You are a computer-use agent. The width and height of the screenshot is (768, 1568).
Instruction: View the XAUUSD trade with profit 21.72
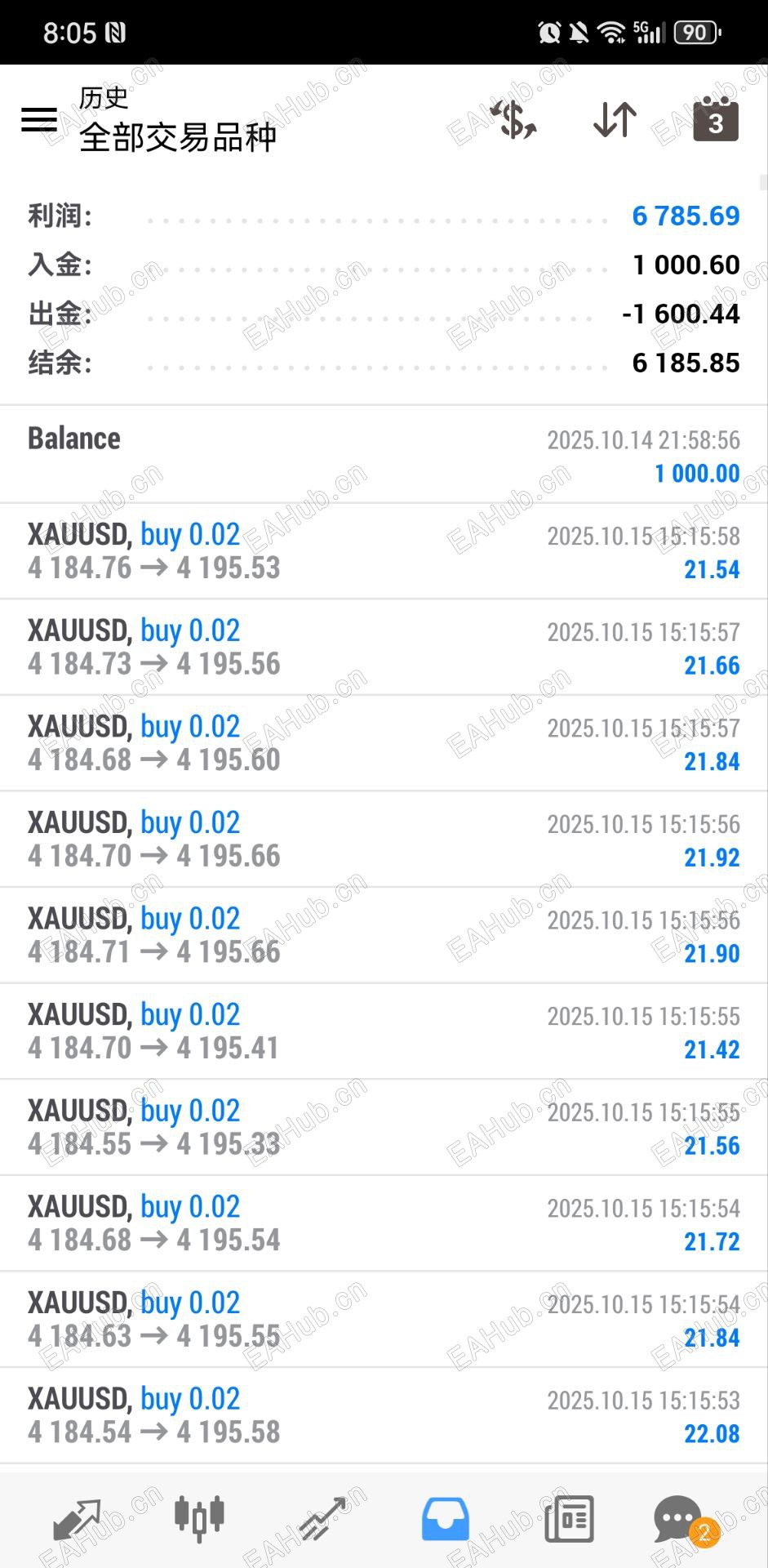(x=384, y=1223)
